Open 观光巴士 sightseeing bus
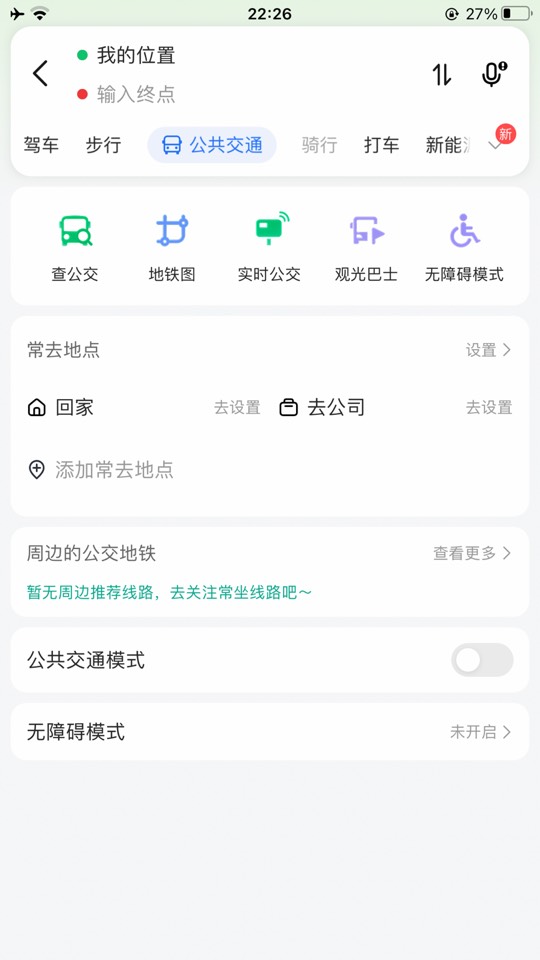Image resolution: width=540 pixels, height=960 pixels. click(366, 247)
